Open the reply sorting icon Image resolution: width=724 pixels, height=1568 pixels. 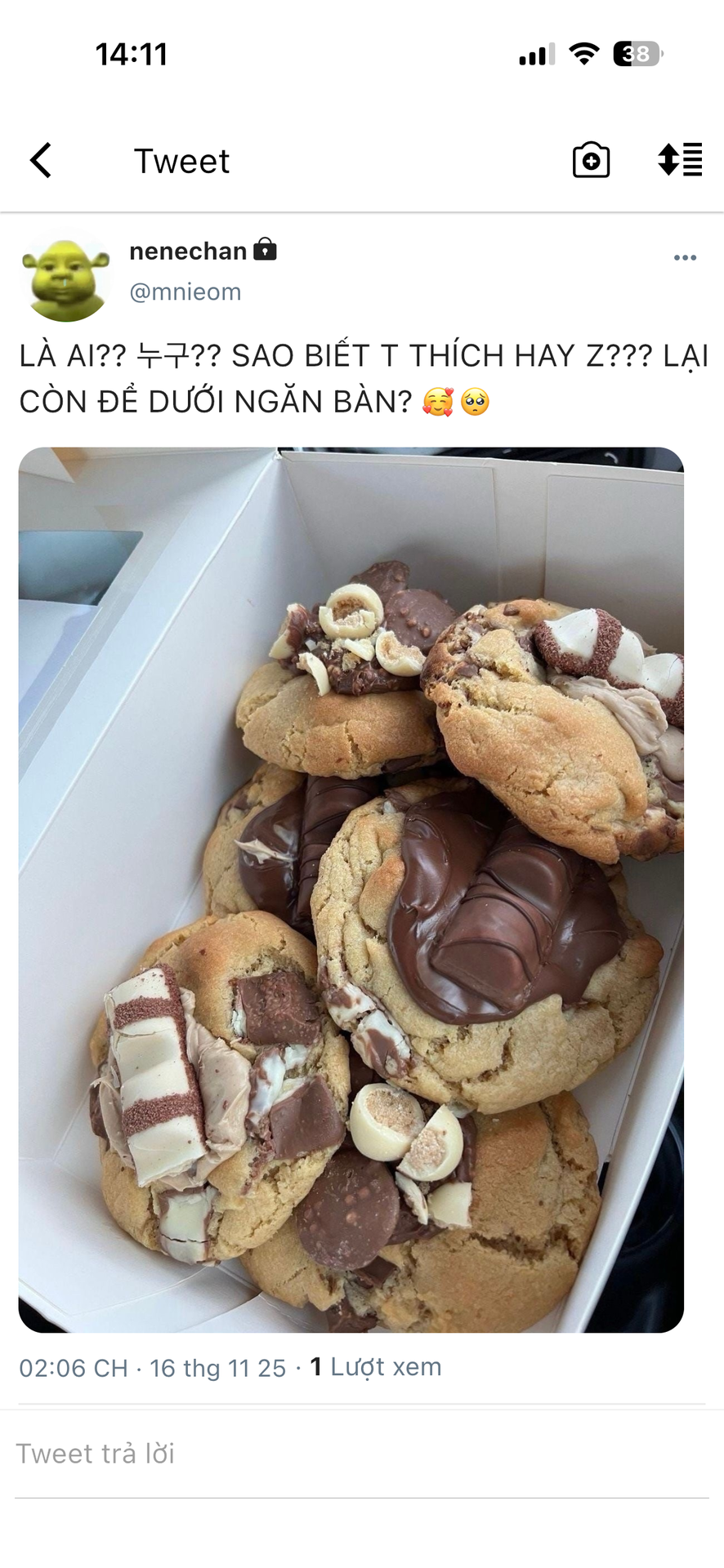tap(680, 160)
